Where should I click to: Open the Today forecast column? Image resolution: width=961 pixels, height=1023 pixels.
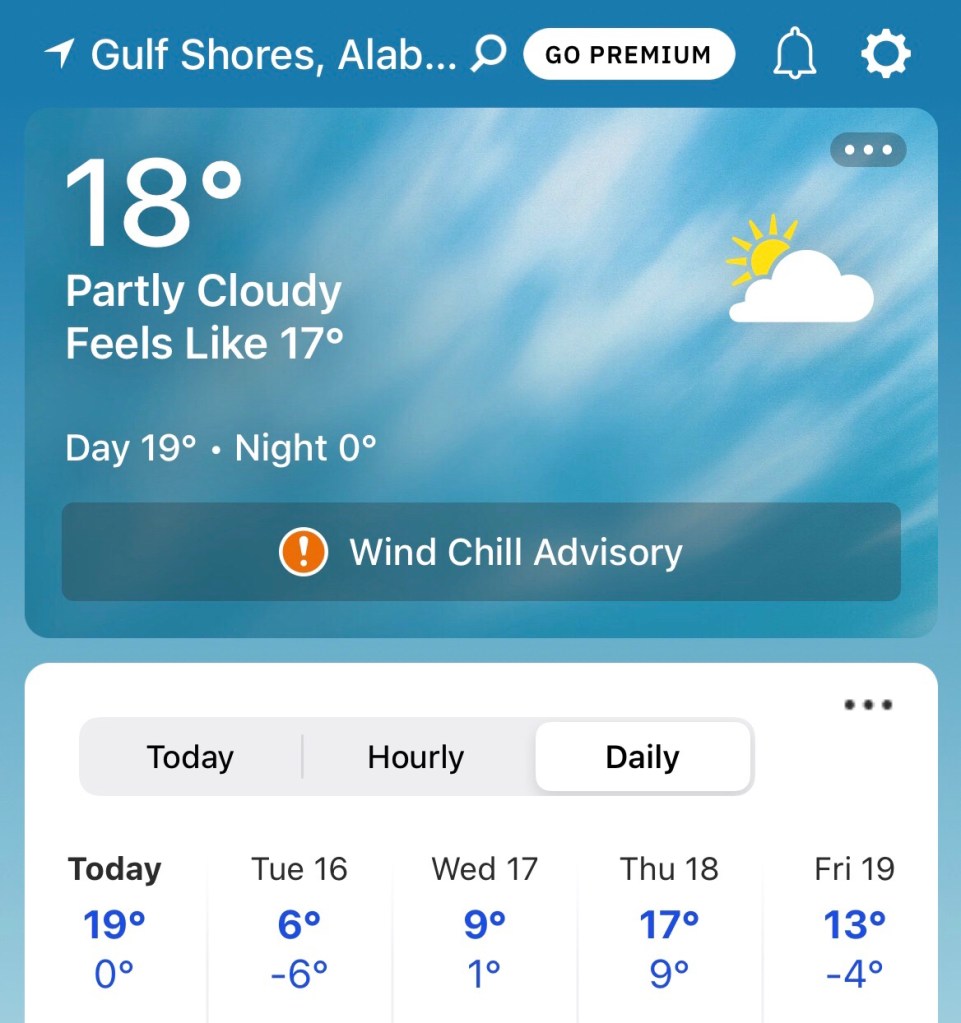tap(114, 922)
